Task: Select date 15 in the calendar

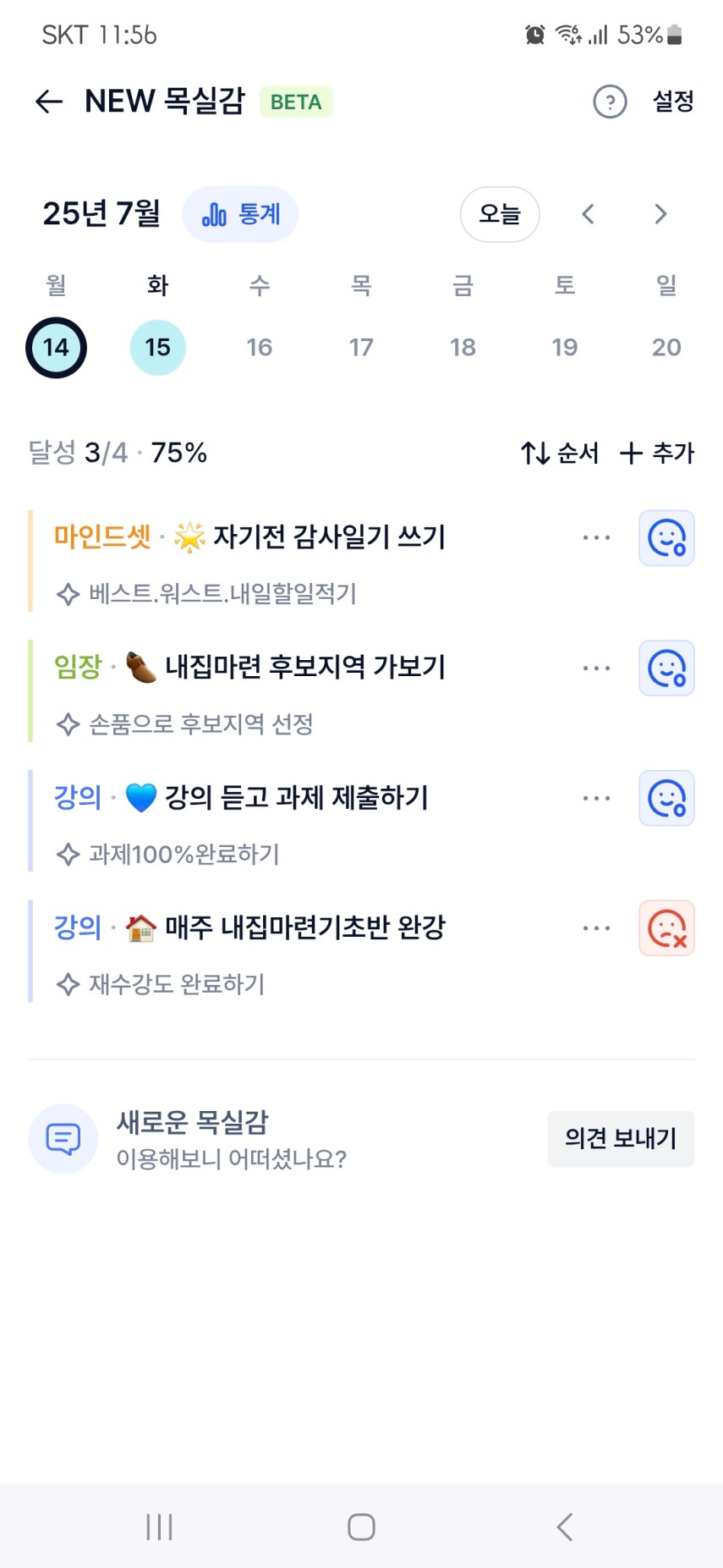Action: [158, 347]
